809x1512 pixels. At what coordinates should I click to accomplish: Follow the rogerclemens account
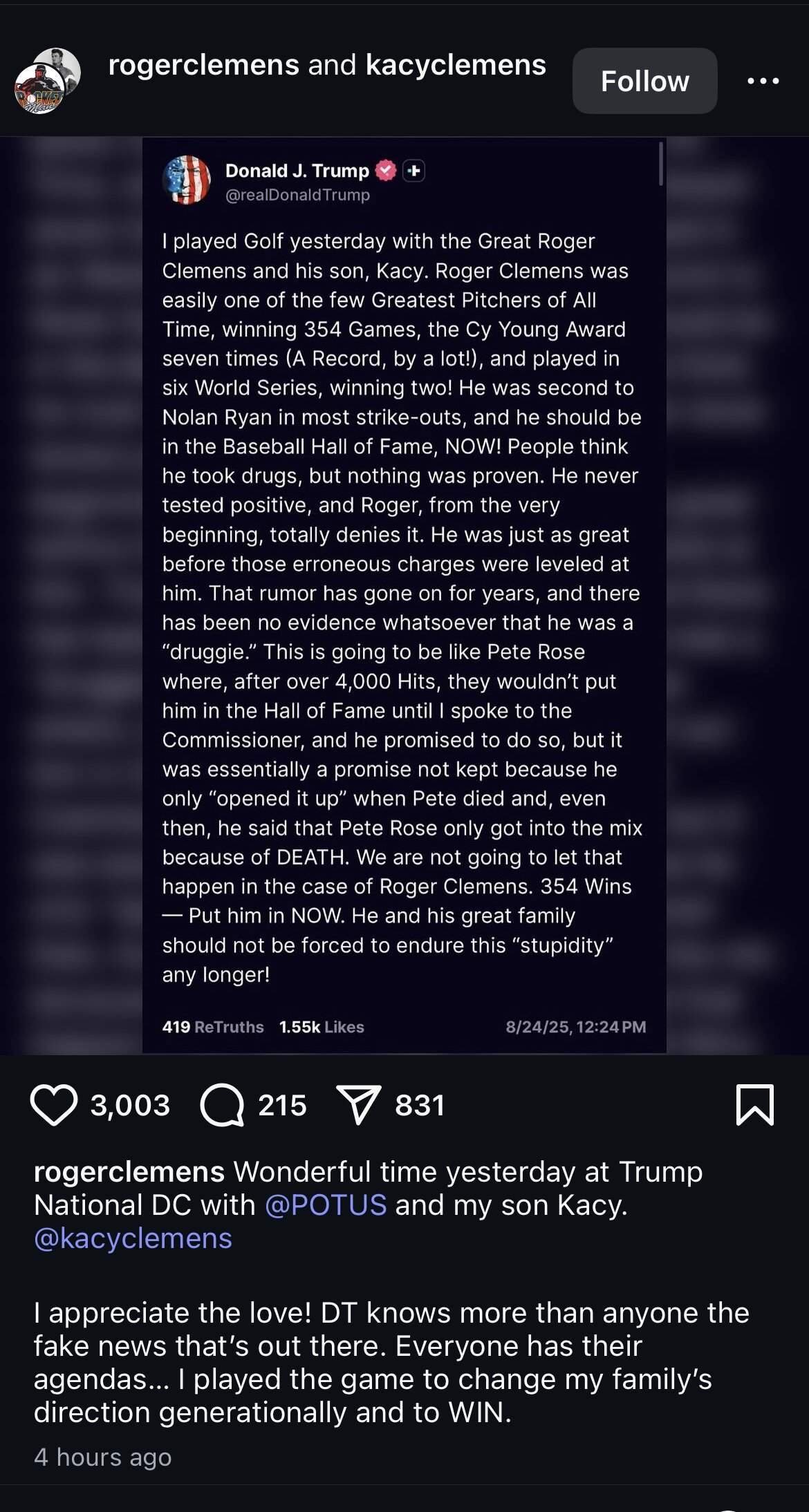(644, 81)
